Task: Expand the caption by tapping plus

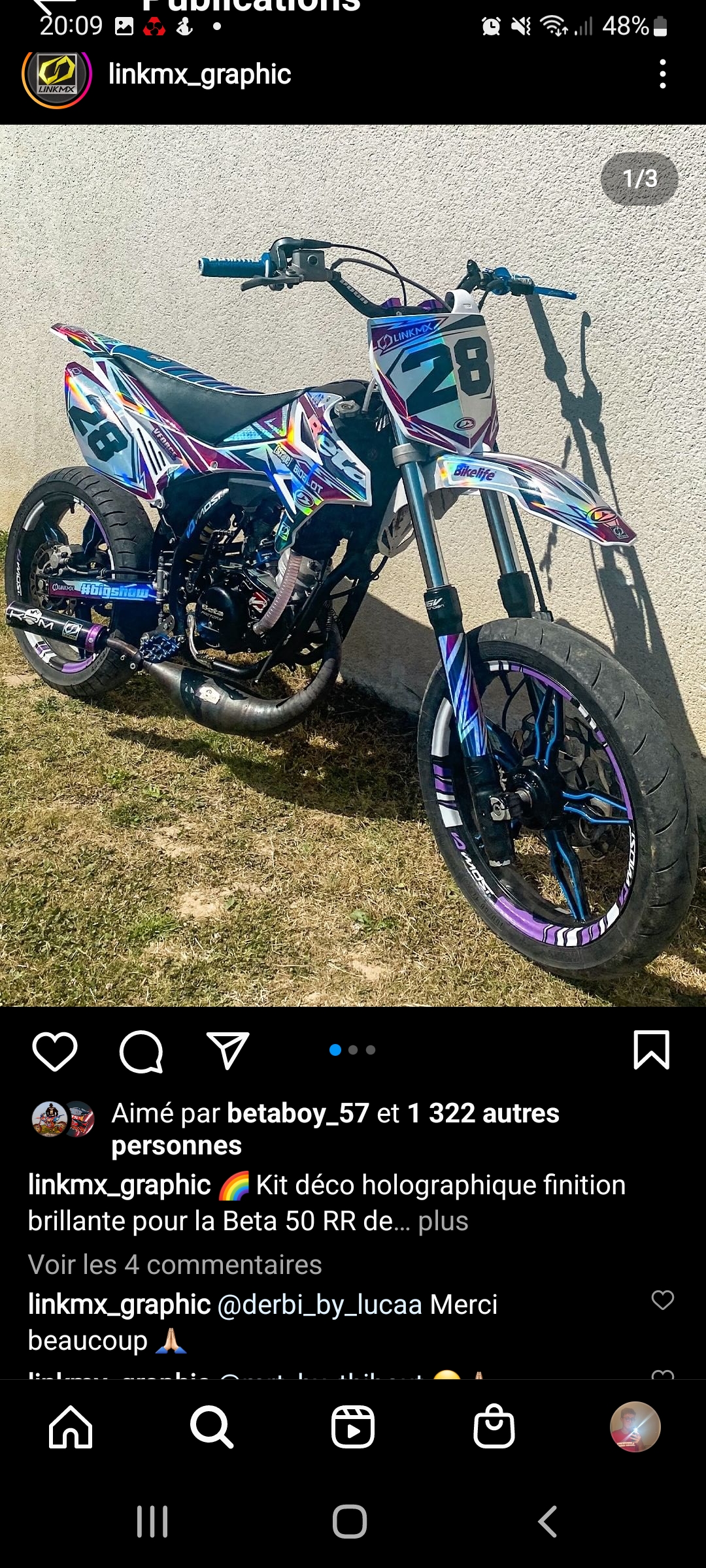Action: pos(443,1221)
